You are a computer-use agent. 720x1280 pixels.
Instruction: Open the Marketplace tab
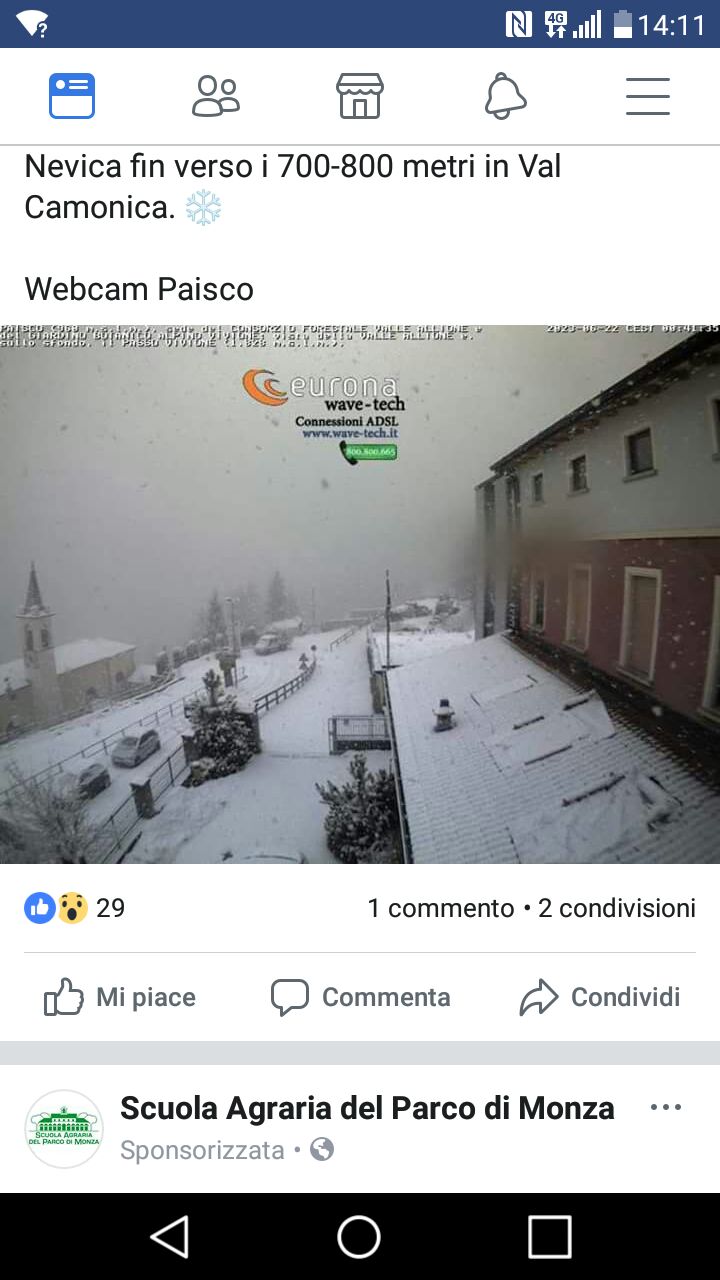(x=360, y=97)
